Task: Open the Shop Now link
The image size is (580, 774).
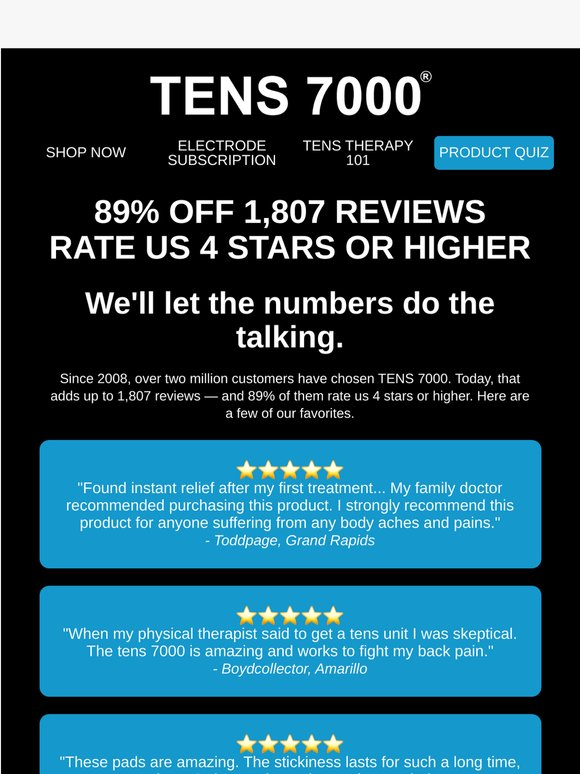Action: [x=86, y=153]
